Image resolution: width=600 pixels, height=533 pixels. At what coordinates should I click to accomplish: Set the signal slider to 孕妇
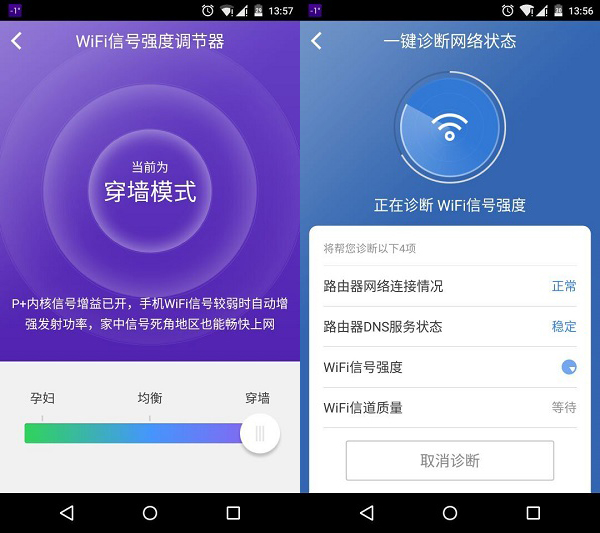pos(42,433)
